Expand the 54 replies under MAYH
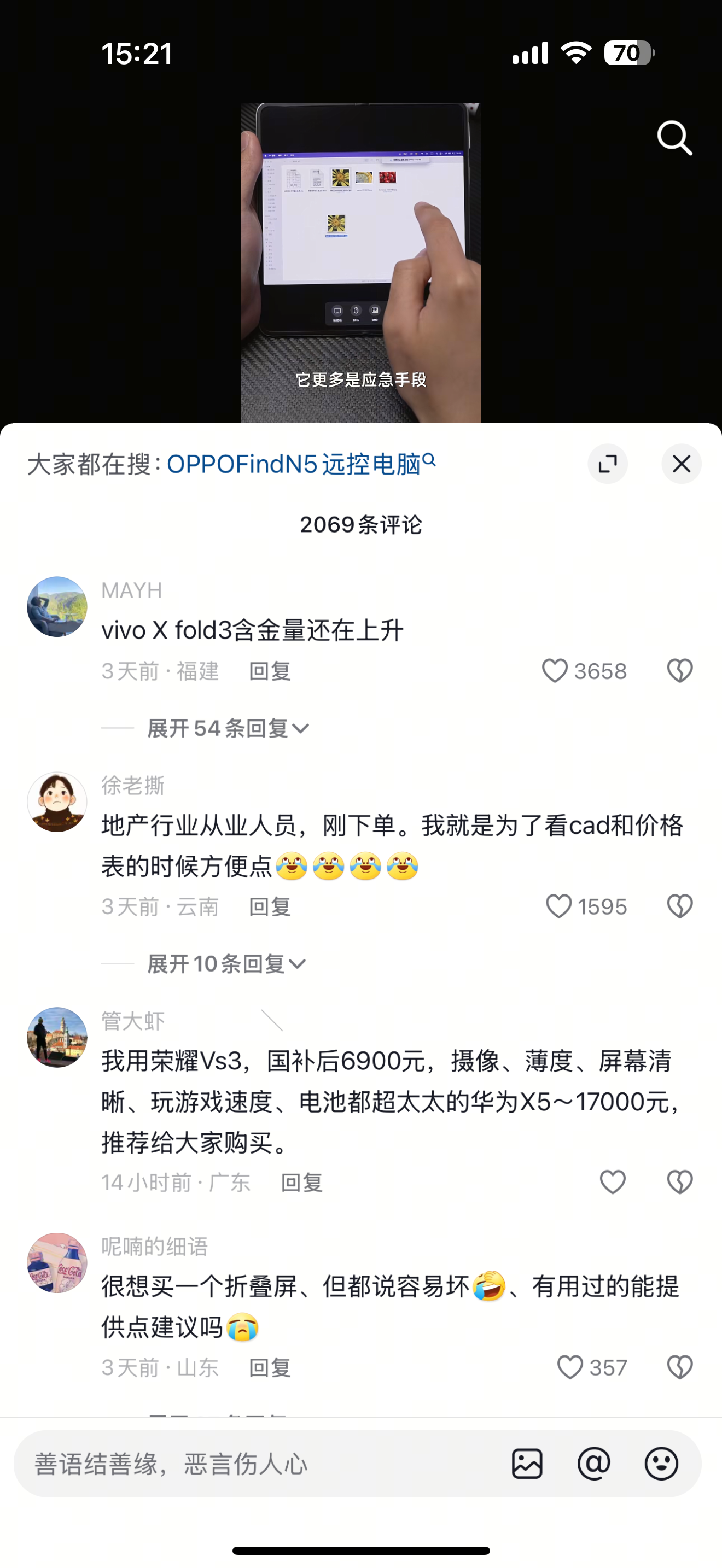Screen dimensions: 722x1568 click(228, 728)
